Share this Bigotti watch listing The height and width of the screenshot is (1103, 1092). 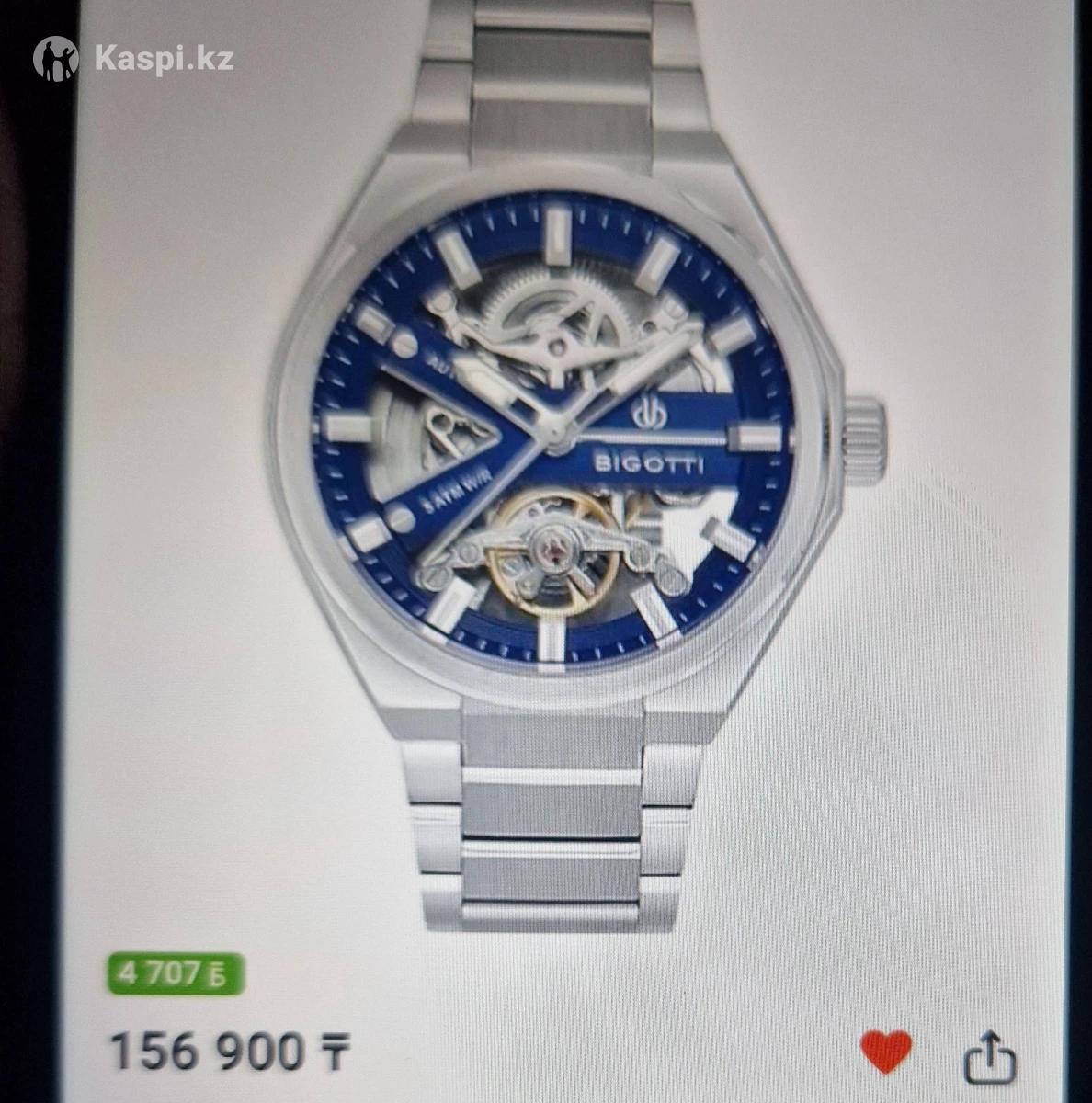pos(989,1056)
